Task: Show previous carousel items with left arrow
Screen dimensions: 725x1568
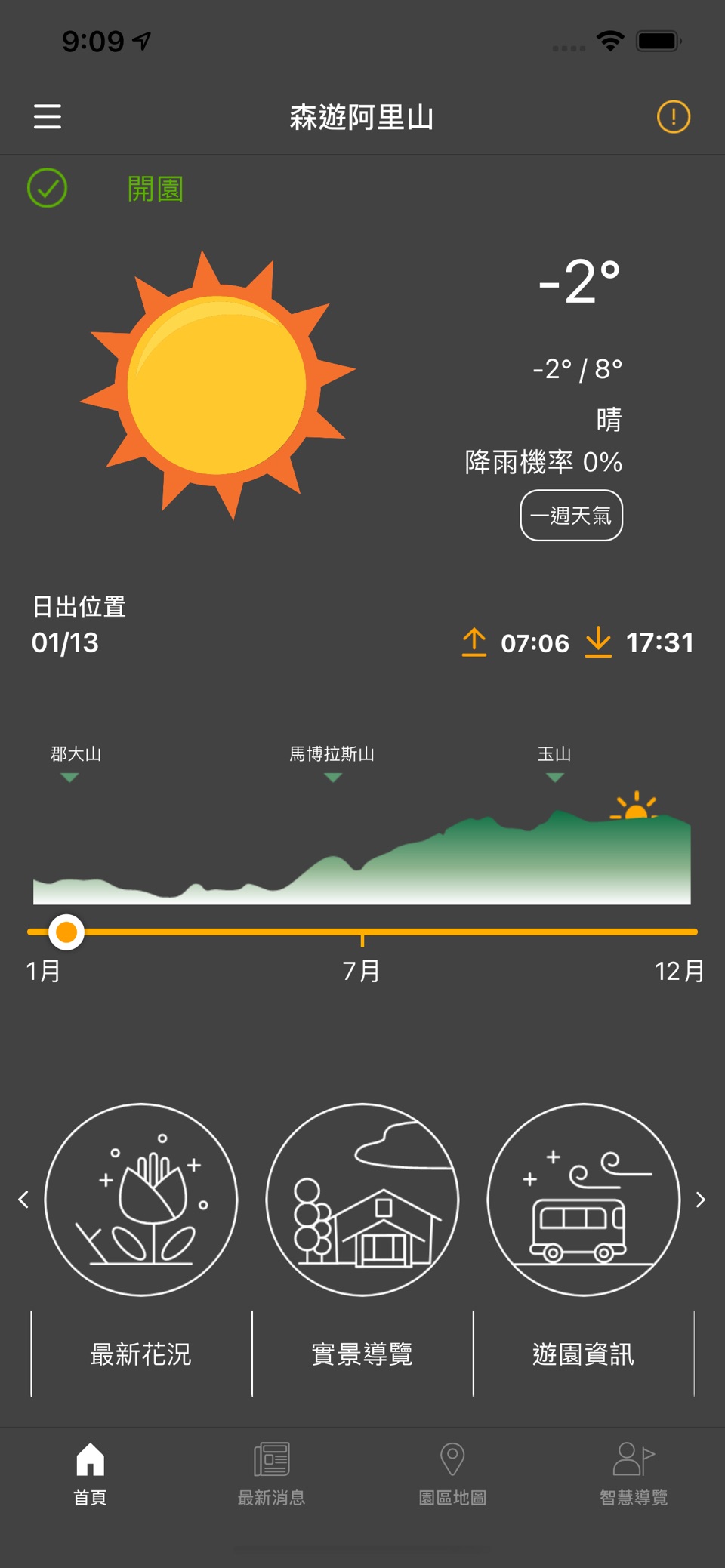Action: 23,1200
